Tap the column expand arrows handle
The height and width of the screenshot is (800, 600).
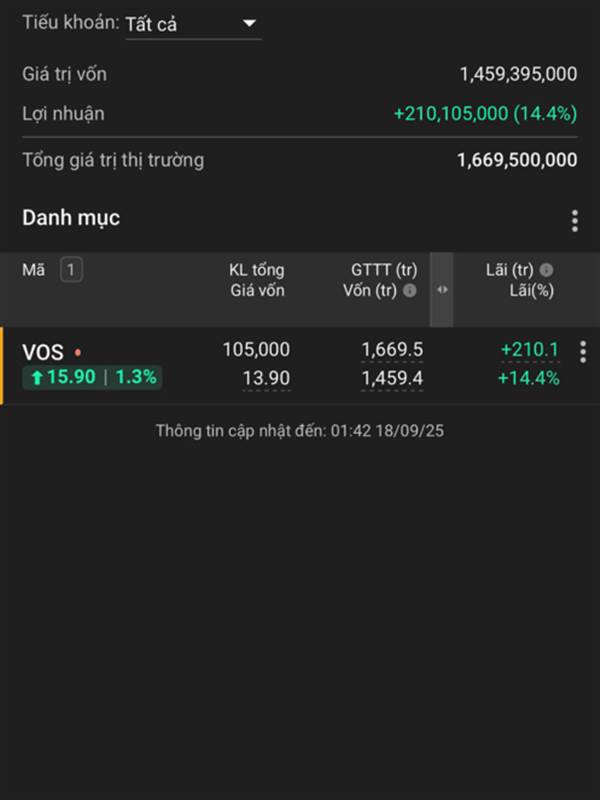click(442, 289)
